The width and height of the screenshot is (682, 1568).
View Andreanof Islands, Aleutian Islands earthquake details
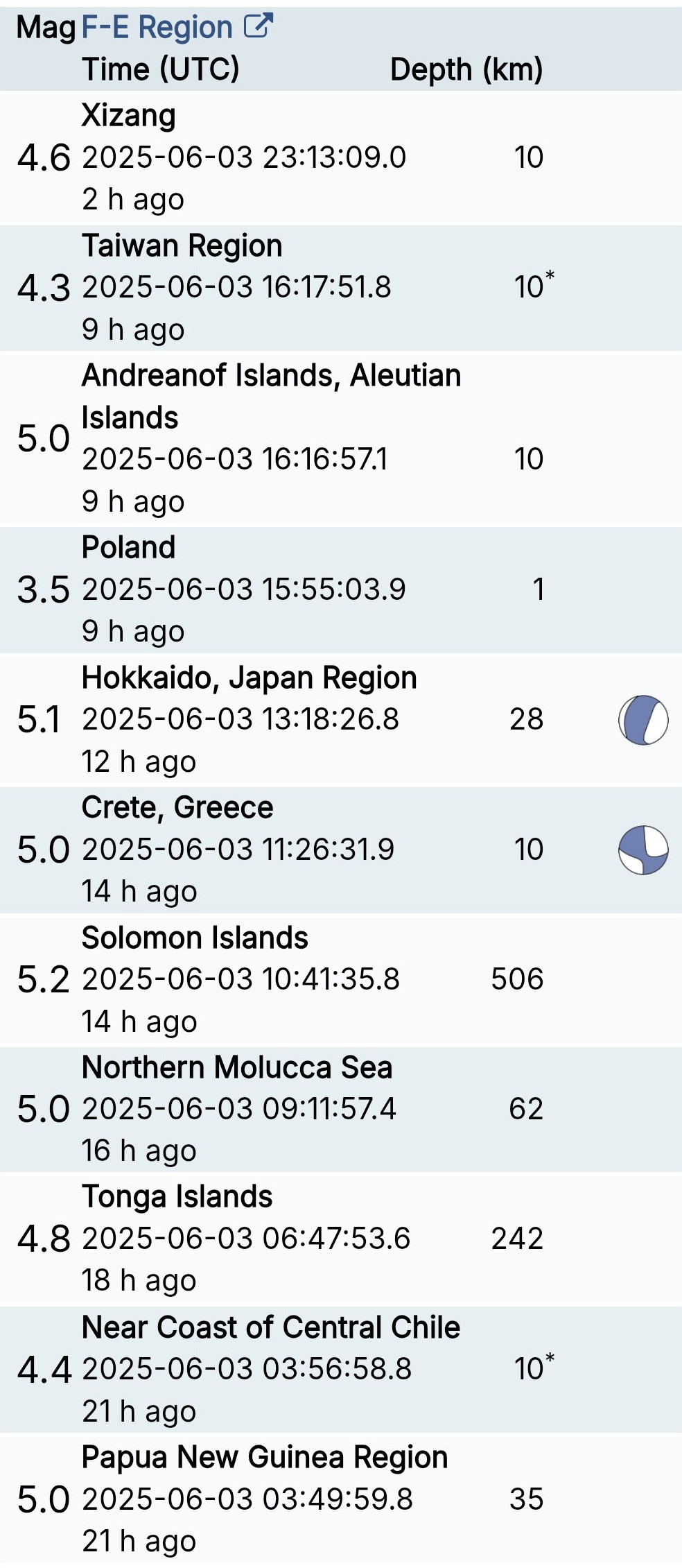pyautogui.click(x=341, y=438)
